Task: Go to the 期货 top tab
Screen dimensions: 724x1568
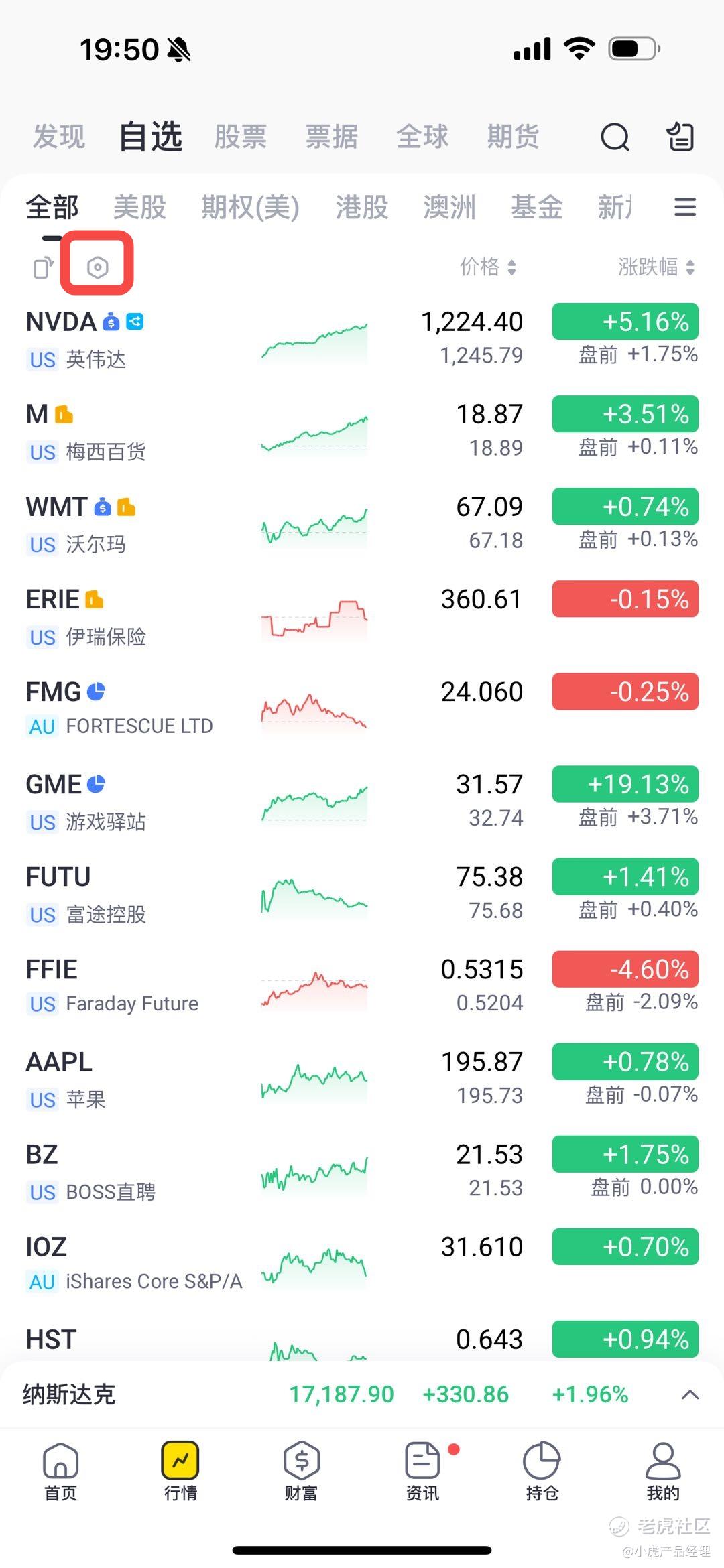Action: pos(513,137)
